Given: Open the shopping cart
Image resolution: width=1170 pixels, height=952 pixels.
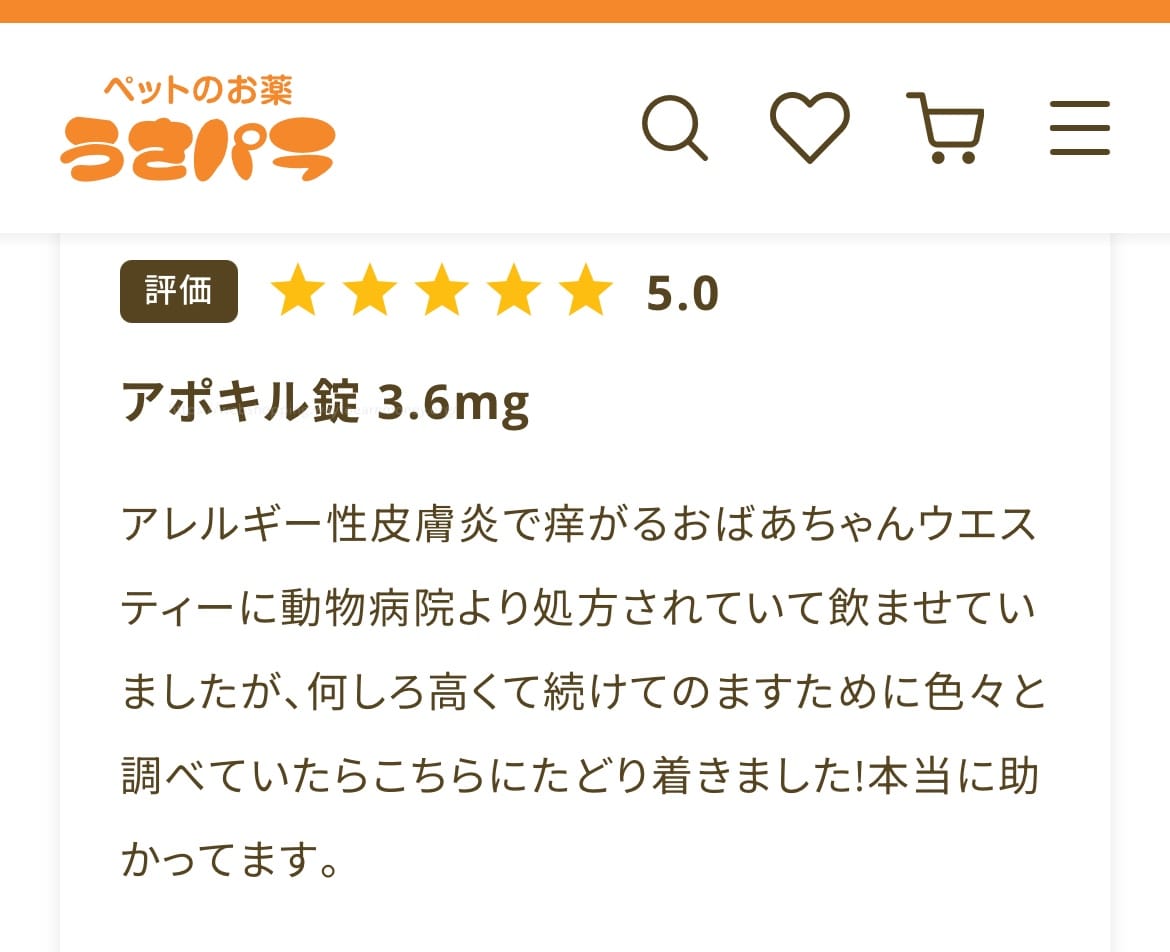Looking at the screenshot, I should 946,127.
